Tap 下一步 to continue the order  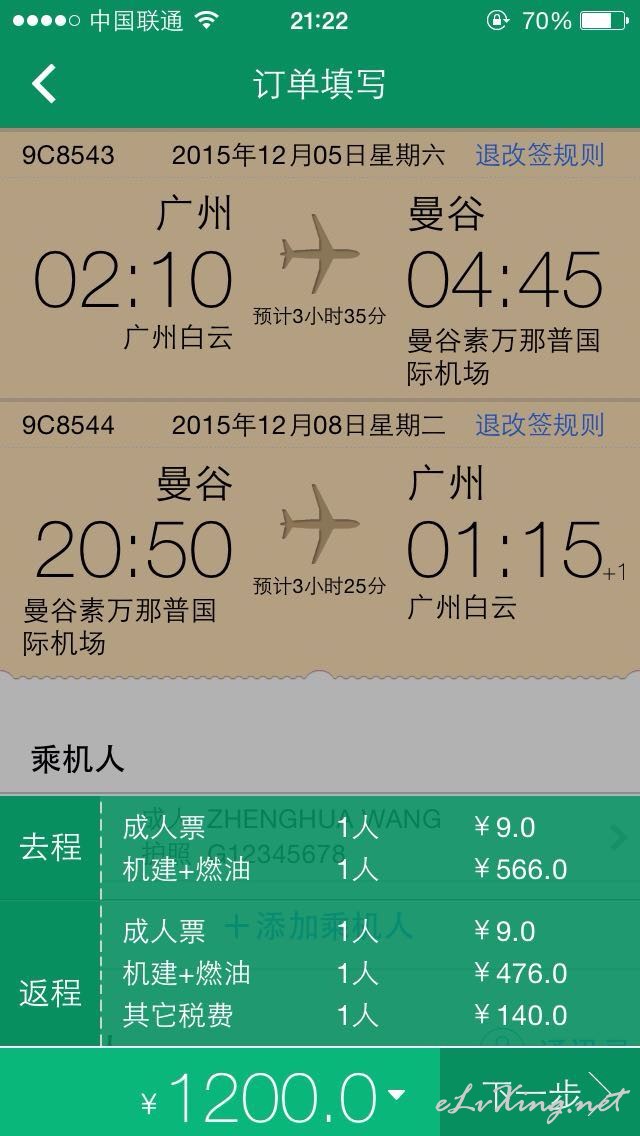[540, 1092]
